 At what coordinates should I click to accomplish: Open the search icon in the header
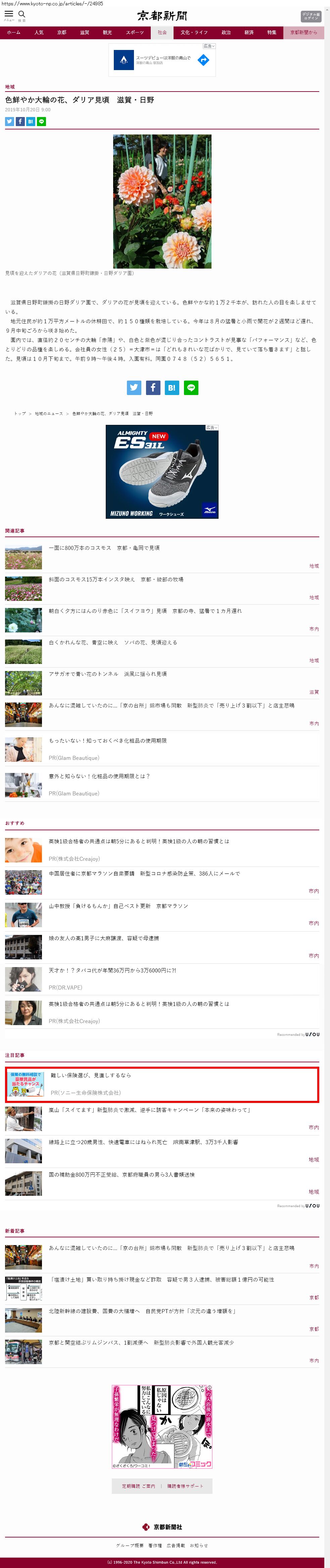(x=22, y=15)
